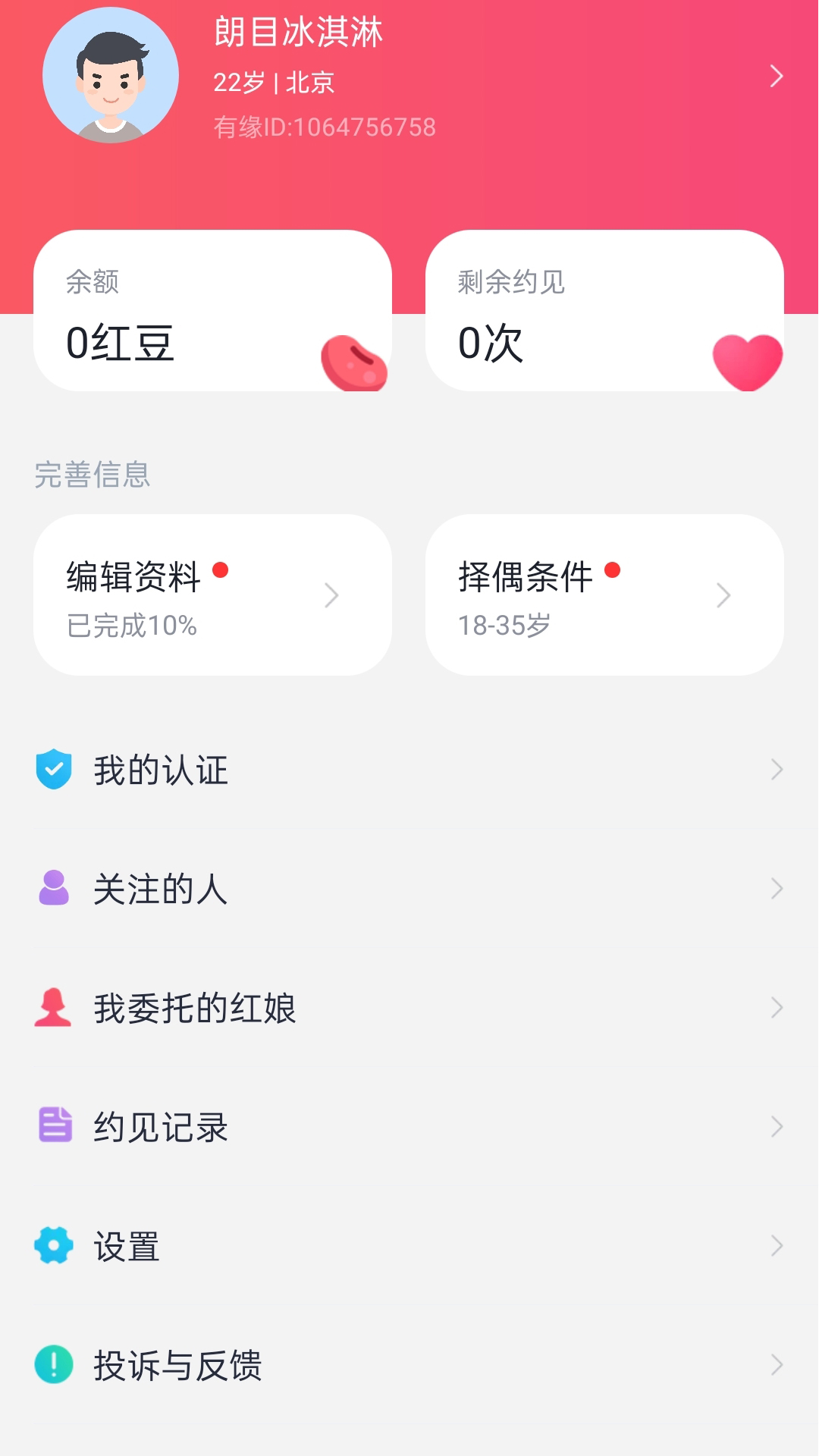This screenshot has width=819, height=1456.
Task: Expand the 设置 row arrow
Action: [x=776, y=1245]
